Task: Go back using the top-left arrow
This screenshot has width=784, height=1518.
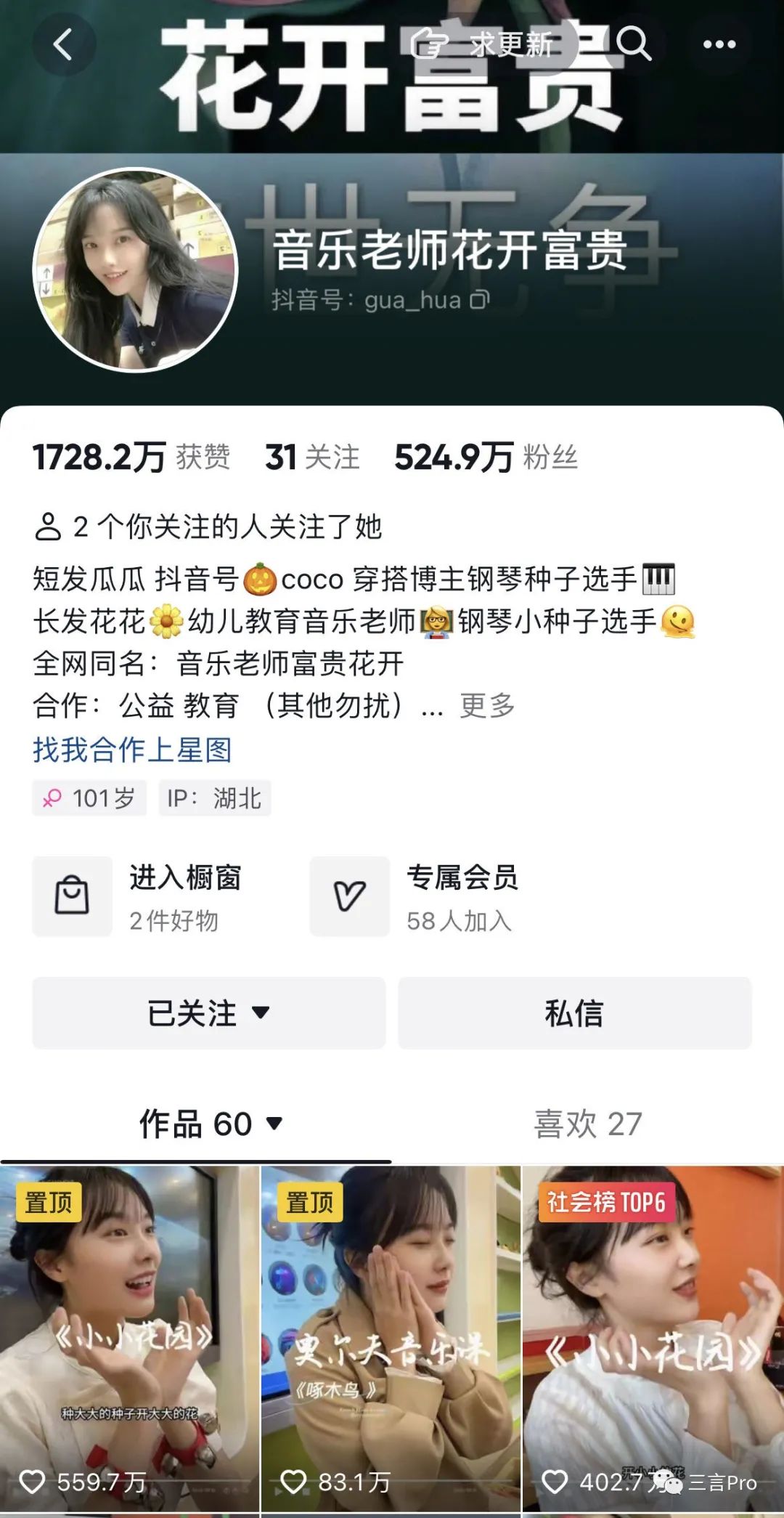Action: (64, 45)
